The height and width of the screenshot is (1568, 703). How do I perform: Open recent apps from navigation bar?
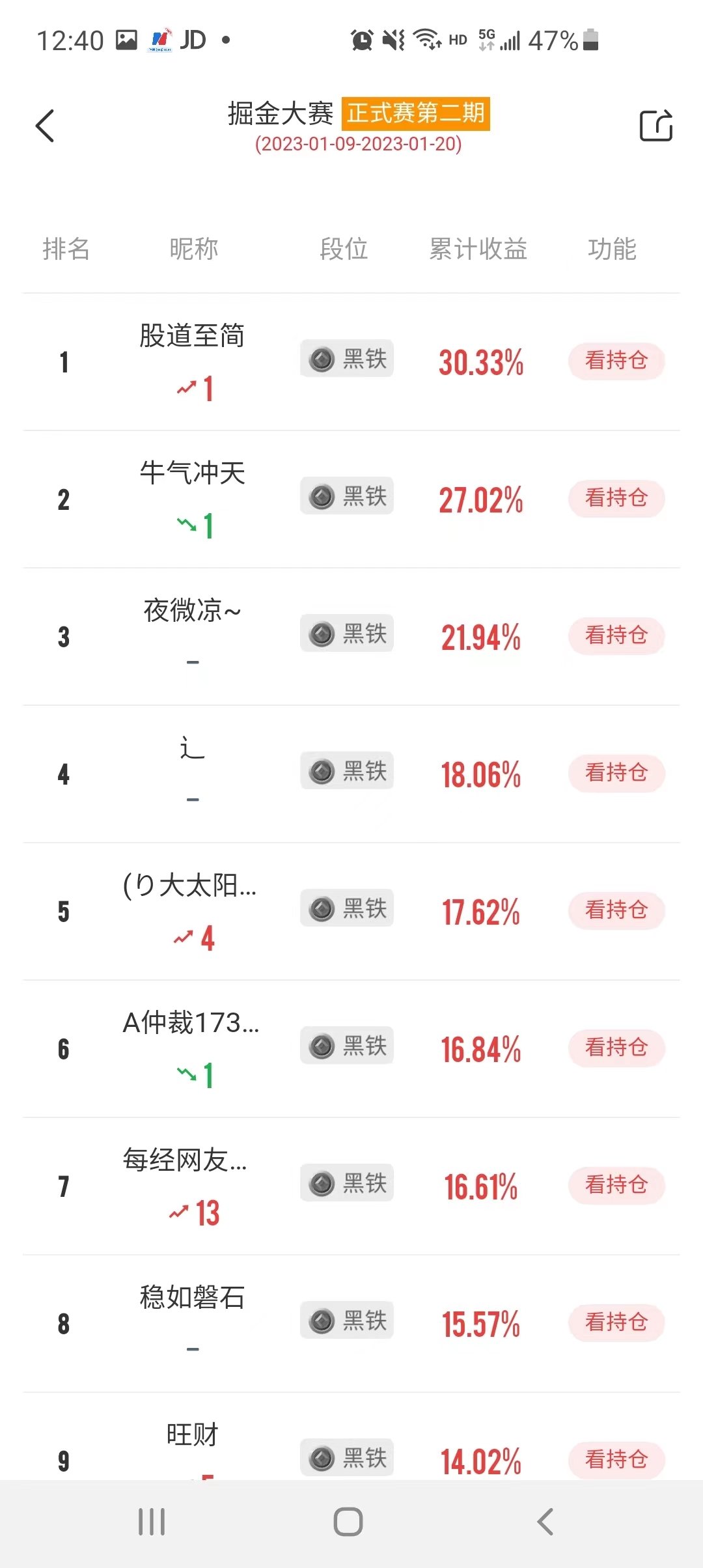click(152, 1522)
